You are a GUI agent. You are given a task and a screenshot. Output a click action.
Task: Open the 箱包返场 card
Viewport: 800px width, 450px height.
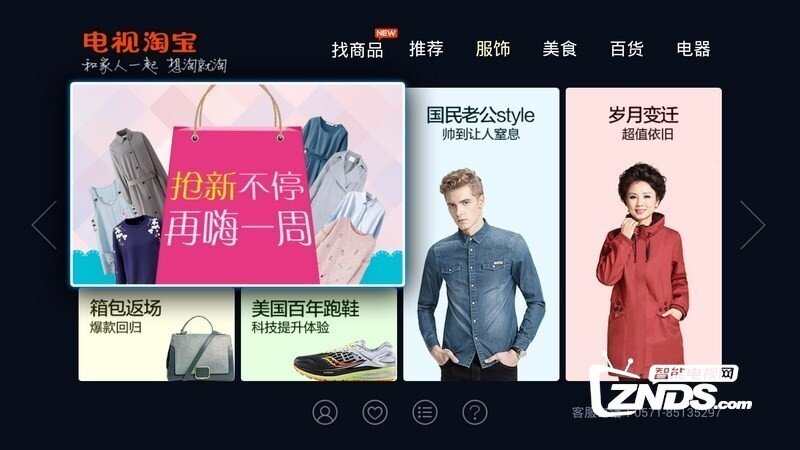coord(157,335)
